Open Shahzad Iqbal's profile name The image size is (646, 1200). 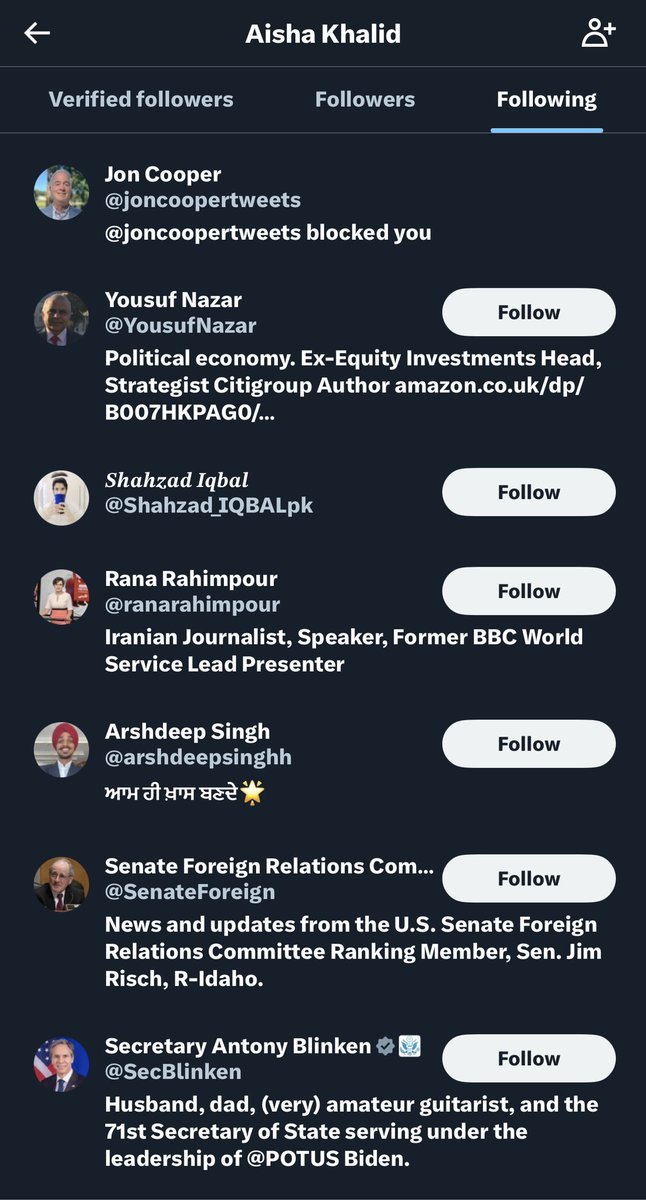[x=177, y=480]
